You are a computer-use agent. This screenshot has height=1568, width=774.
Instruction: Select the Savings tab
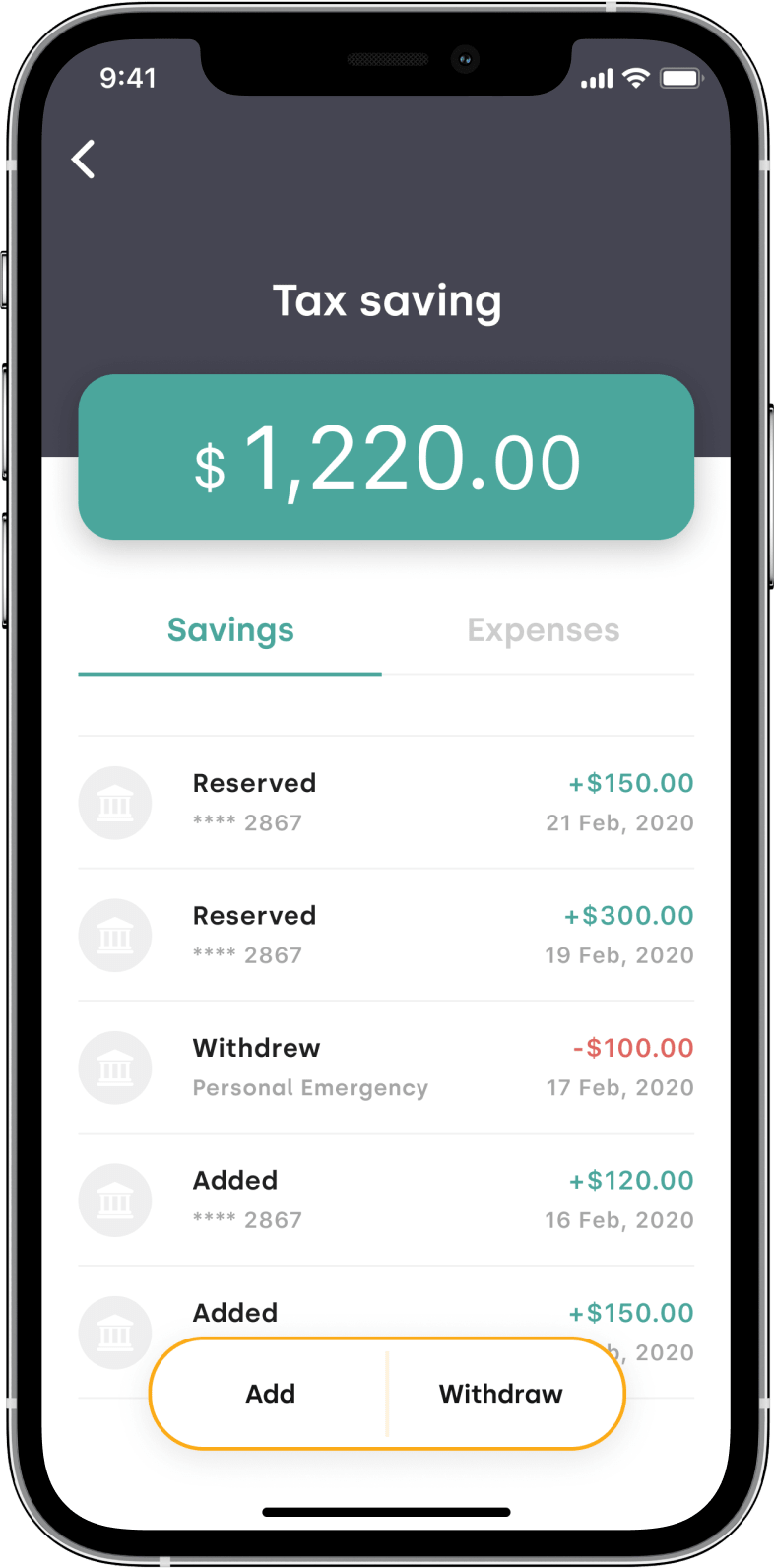click(230, 630)
